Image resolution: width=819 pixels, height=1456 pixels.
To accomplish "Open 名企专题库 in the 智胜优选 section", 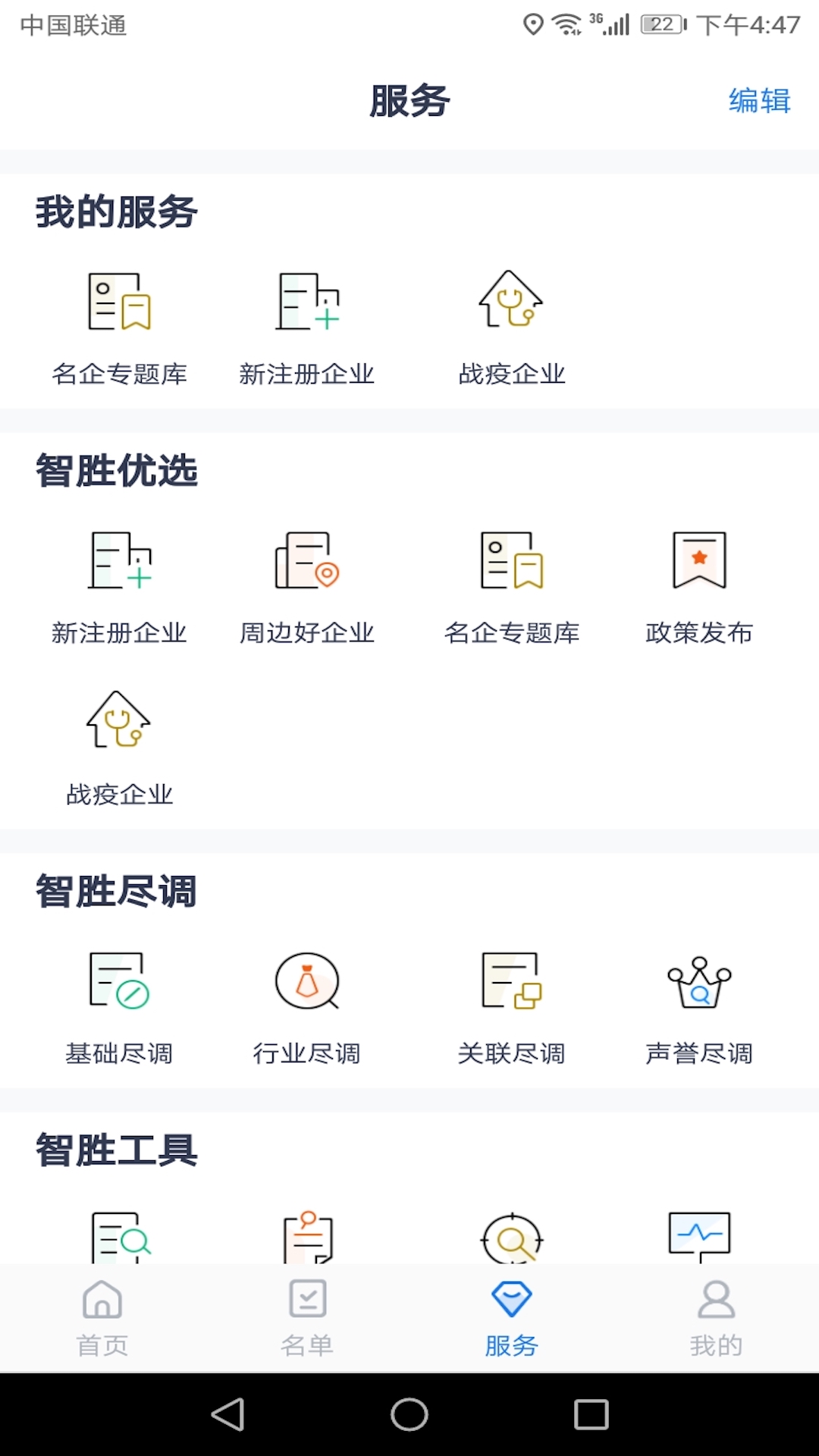I will click(x=512, y=584).
